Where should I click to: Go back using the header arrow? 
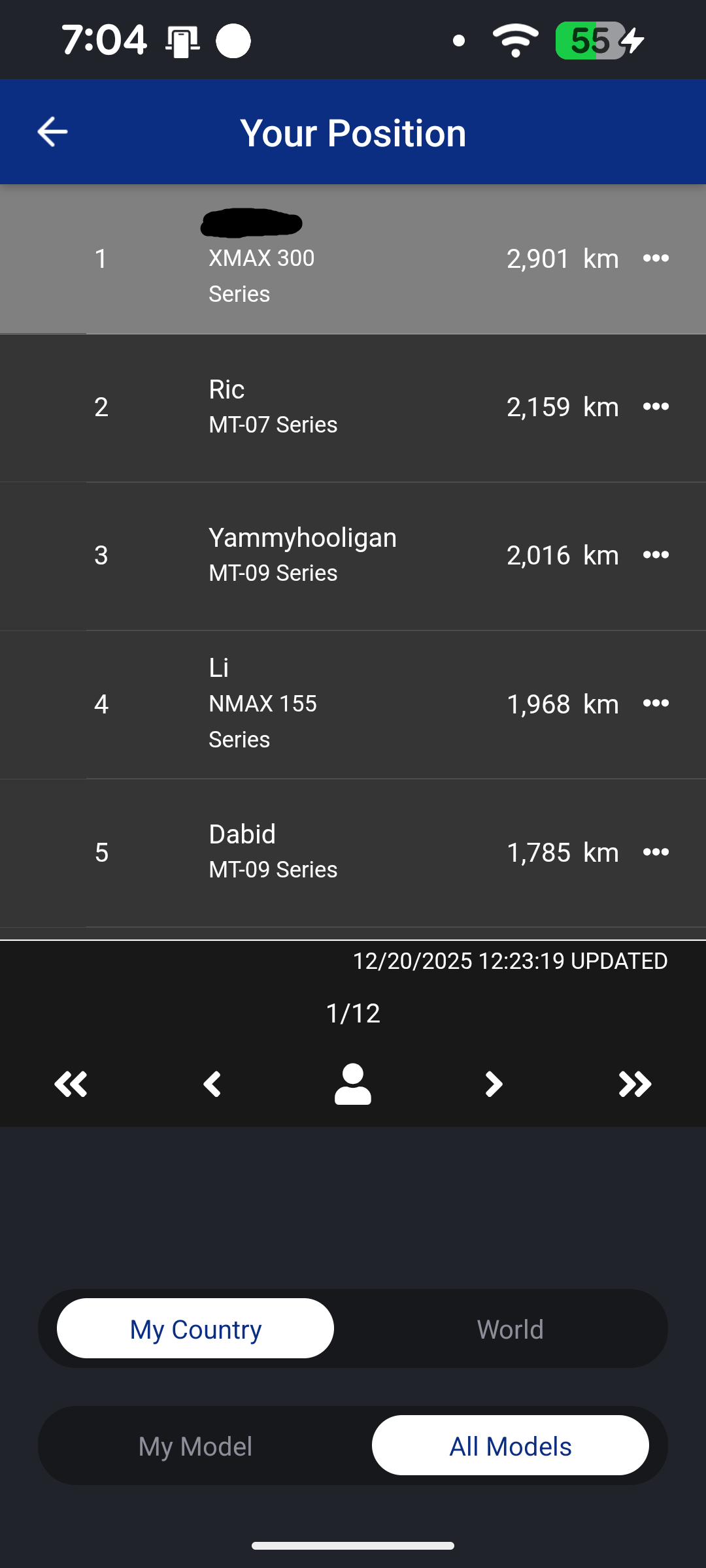pos(52,132)
